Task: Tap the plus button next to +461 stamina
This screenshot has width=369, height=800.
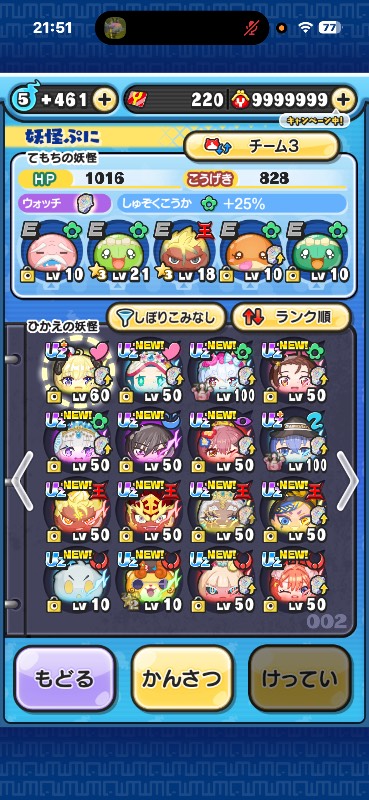Action: (x=105, y=99)
